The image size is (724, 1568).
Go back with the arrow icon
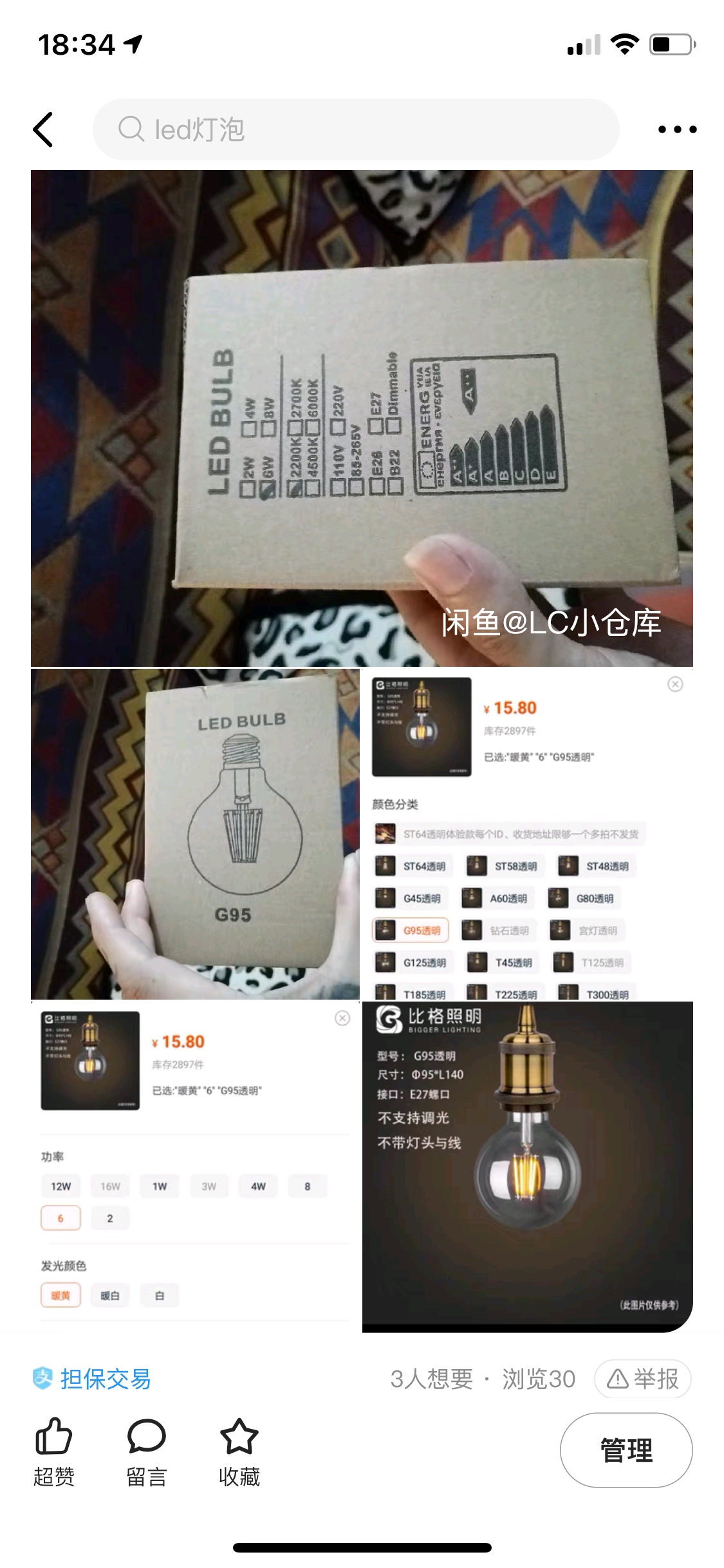coord(43,129)
